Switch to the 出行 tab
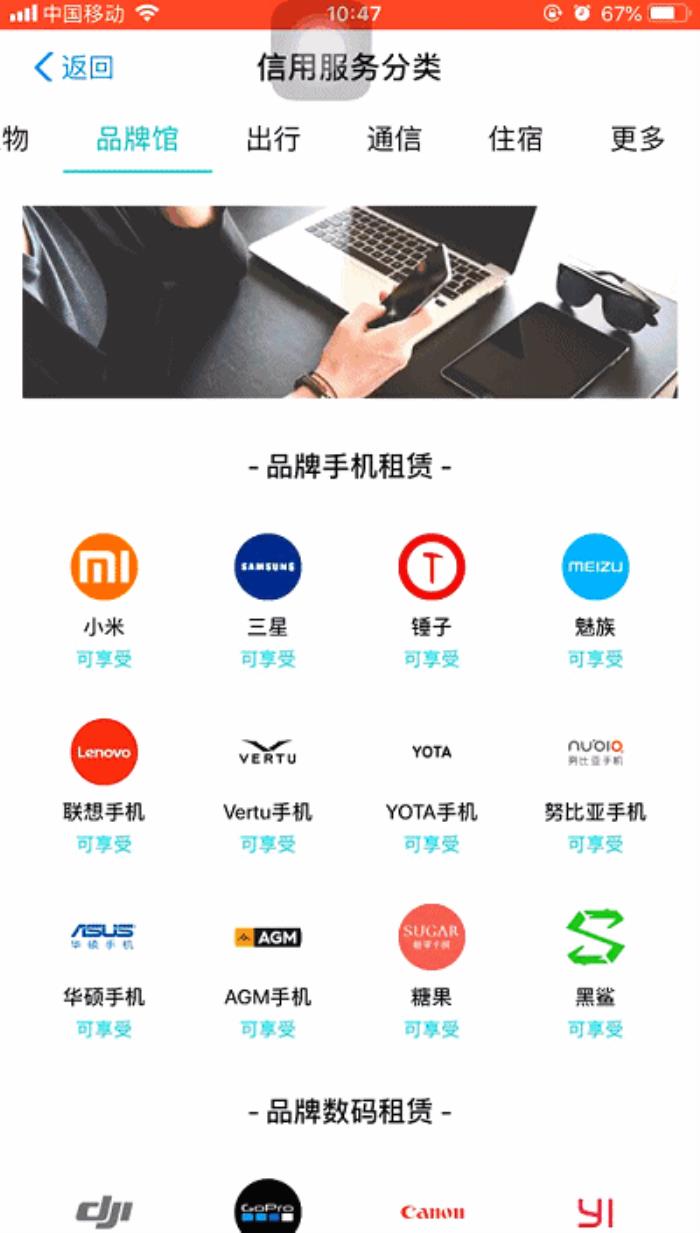Image resolution: width=700 pixels, height=1233 pixels. 273,139
